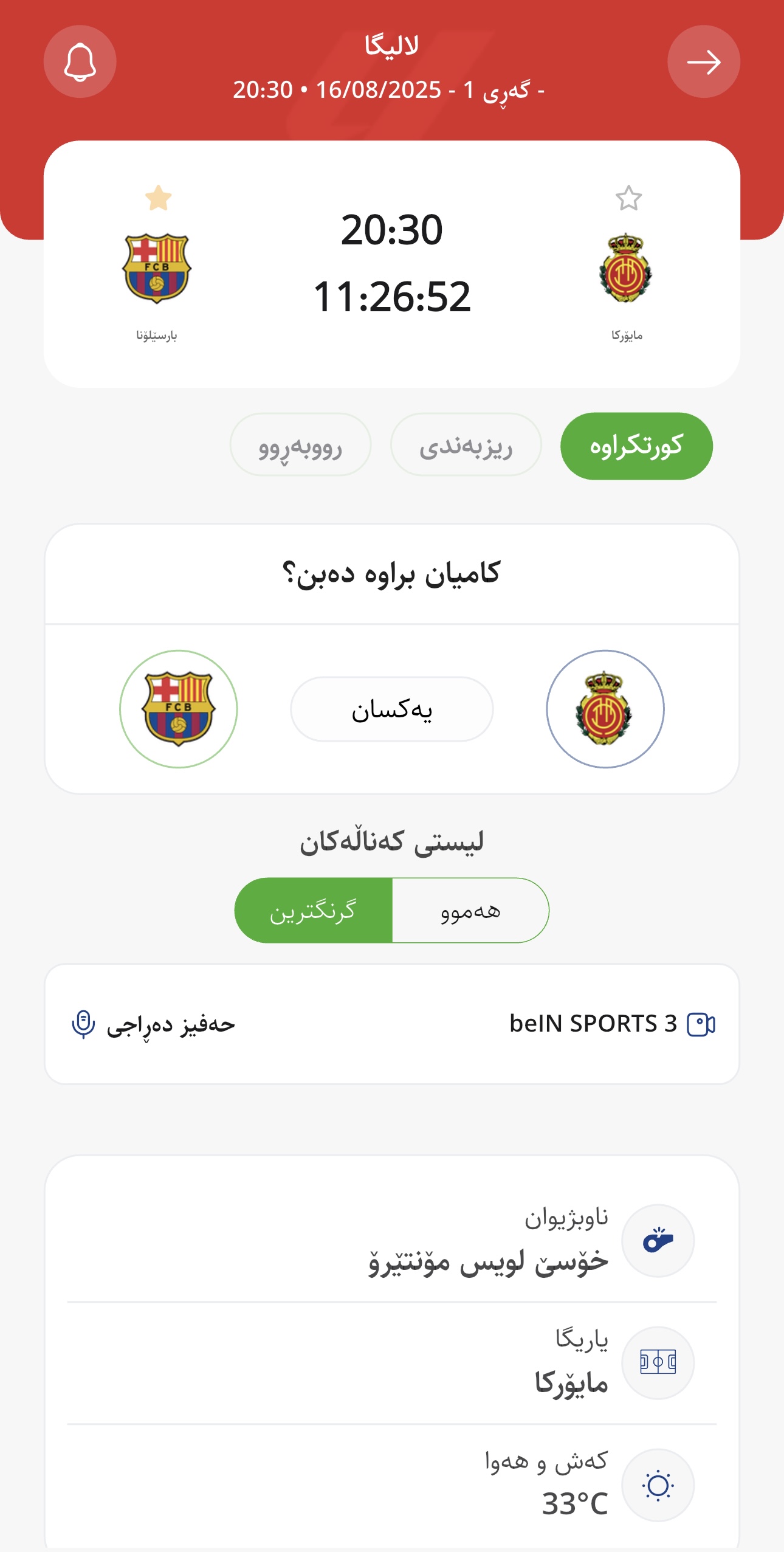Viewport: 784px width, 1552px height.
Task: Vote for Mallorca to win
Action: click(x=605, y=709)
